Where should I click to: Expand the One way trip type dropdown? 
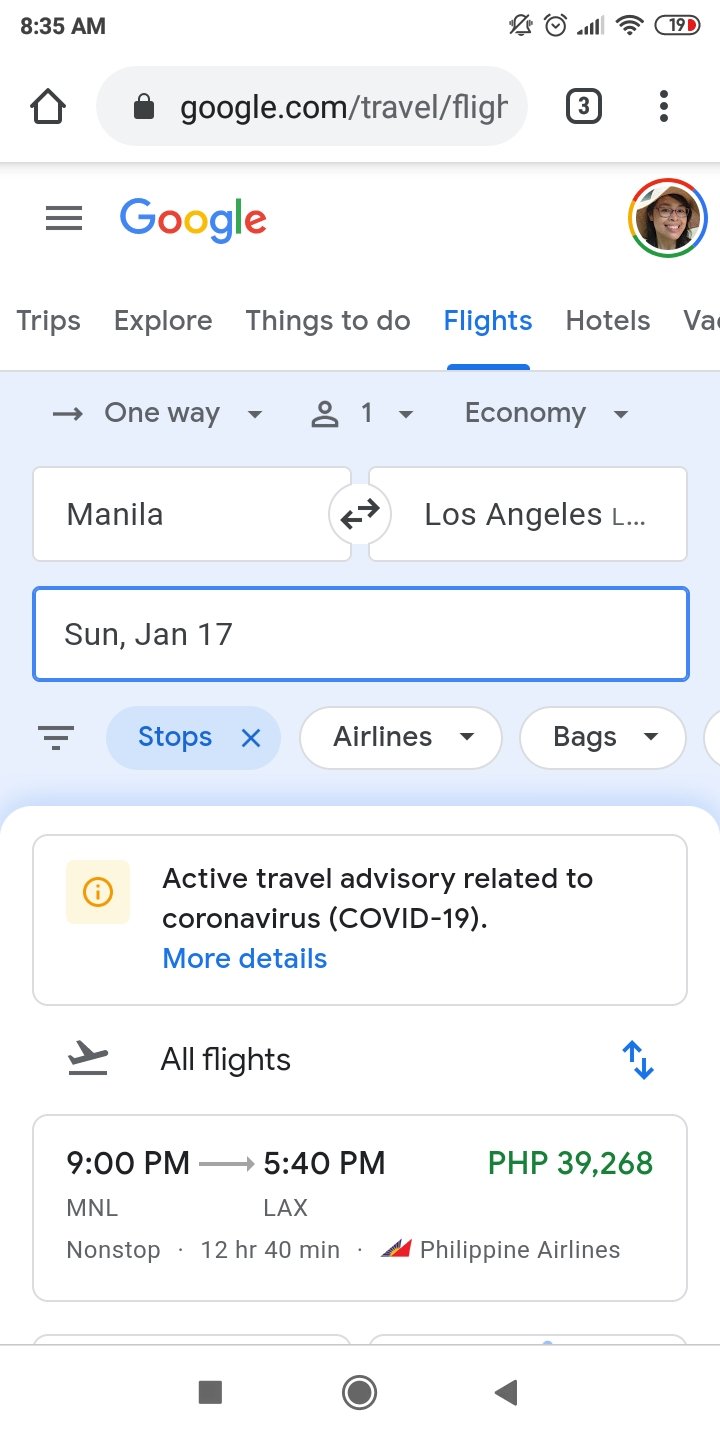tap(158, 414)
